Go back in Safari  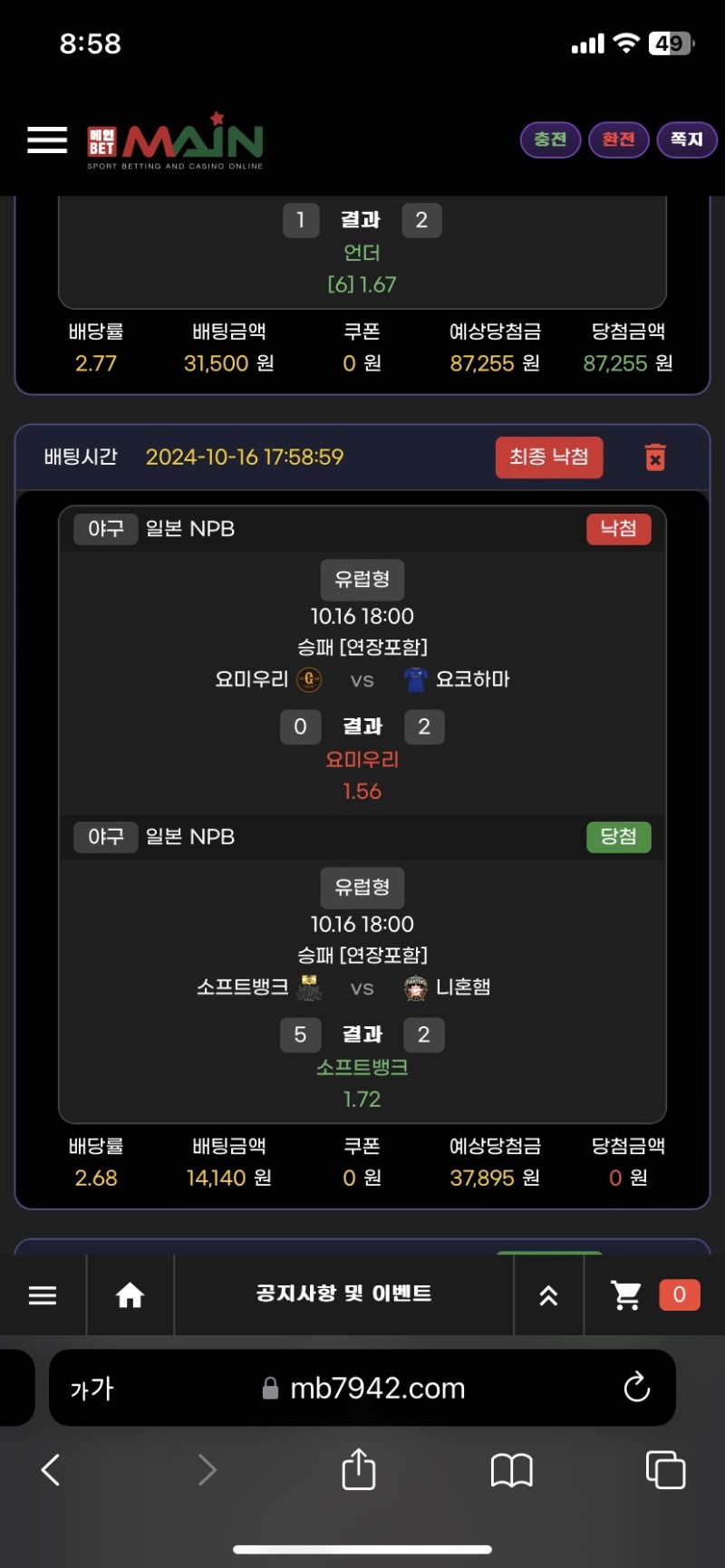coord(52,1469)
